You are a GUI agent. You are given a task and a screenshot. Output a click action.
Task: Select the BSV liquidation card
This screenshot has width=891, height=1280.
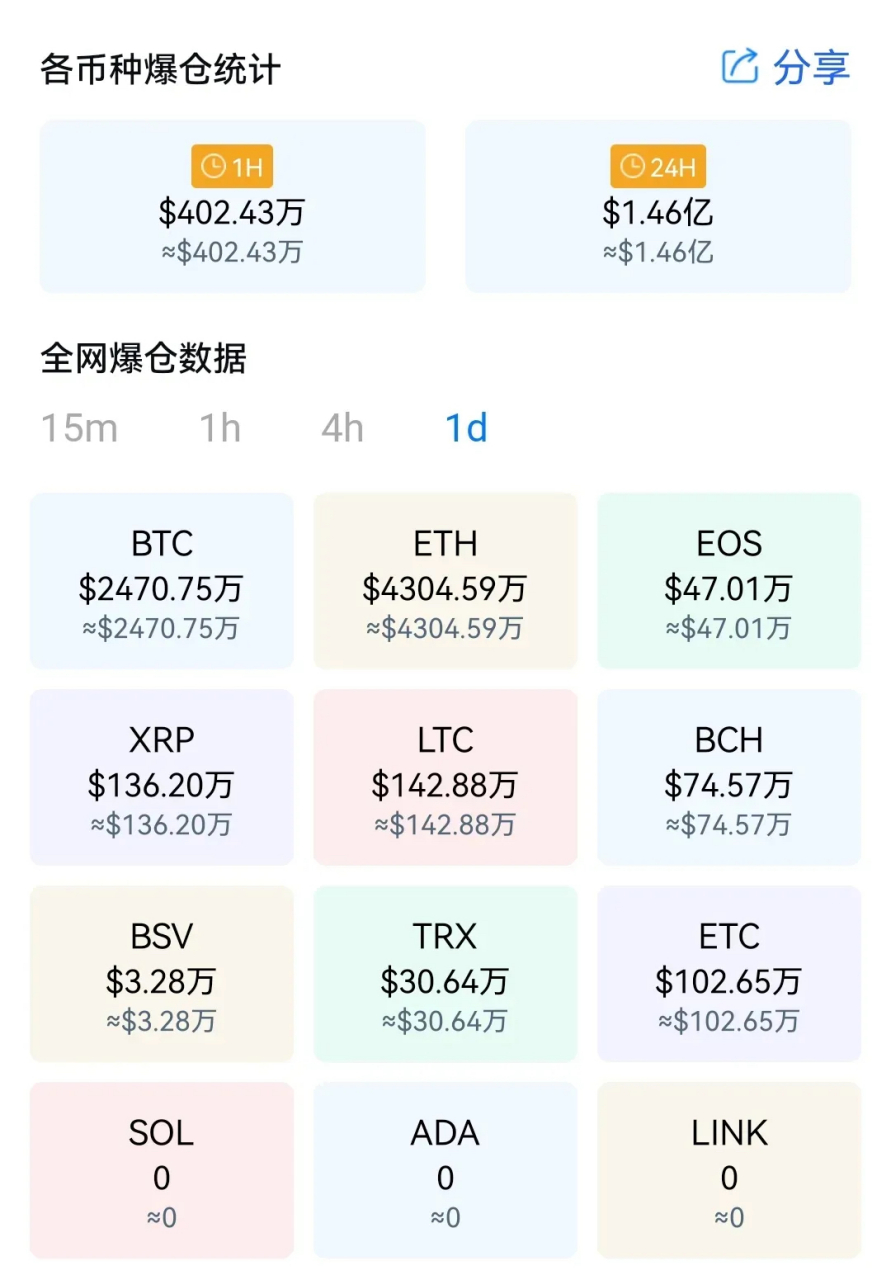[x=161, y=973]
